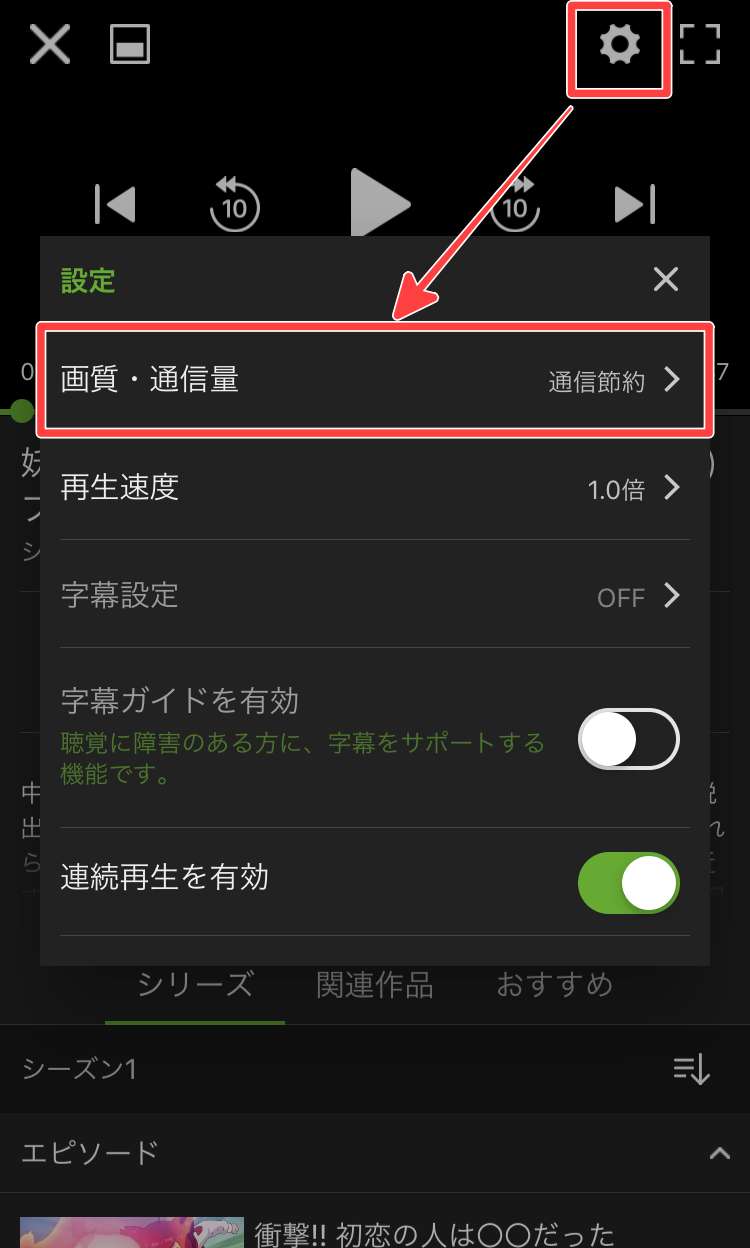Switch to the おすすめ tab
Viewport: 750px width, 1248px height.
click(x=555, y=985)
